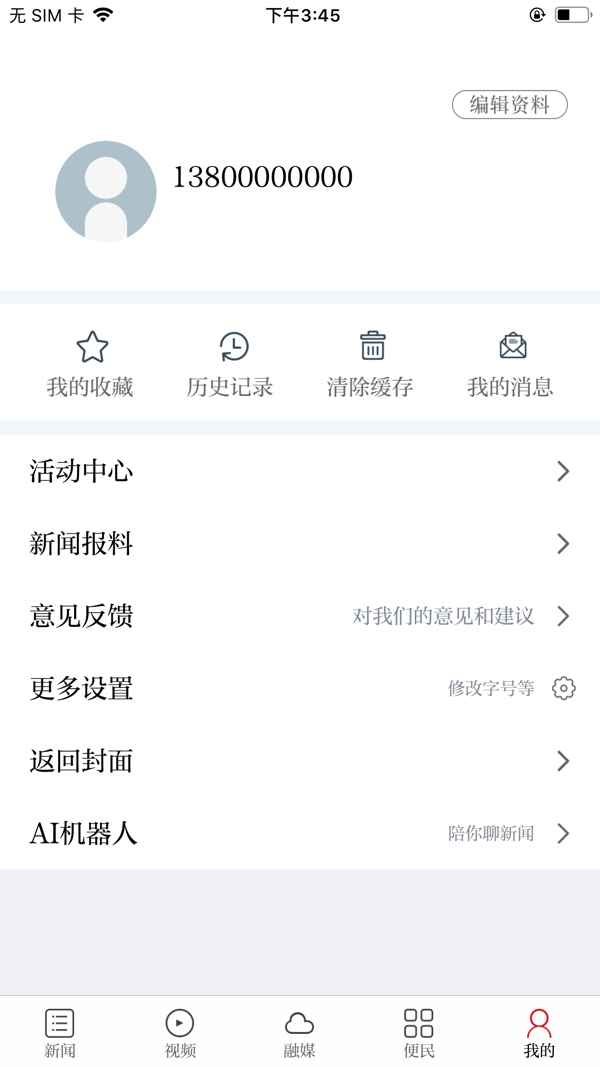Switch to the 新闻 tab

pos(60,1032)
